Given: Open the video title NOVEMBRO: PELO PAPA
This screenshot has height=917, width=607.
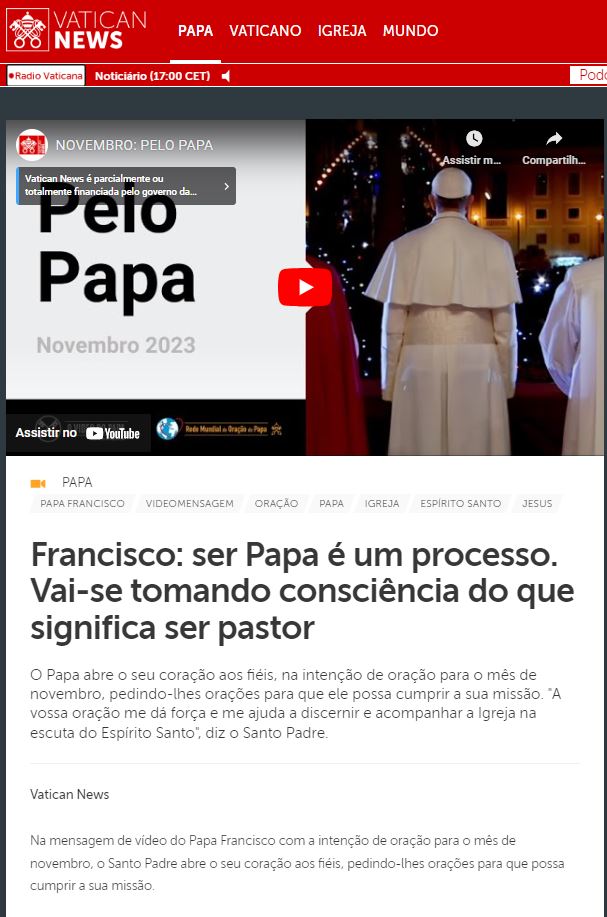Looking at the screenshot, I should tap(134, 145).
